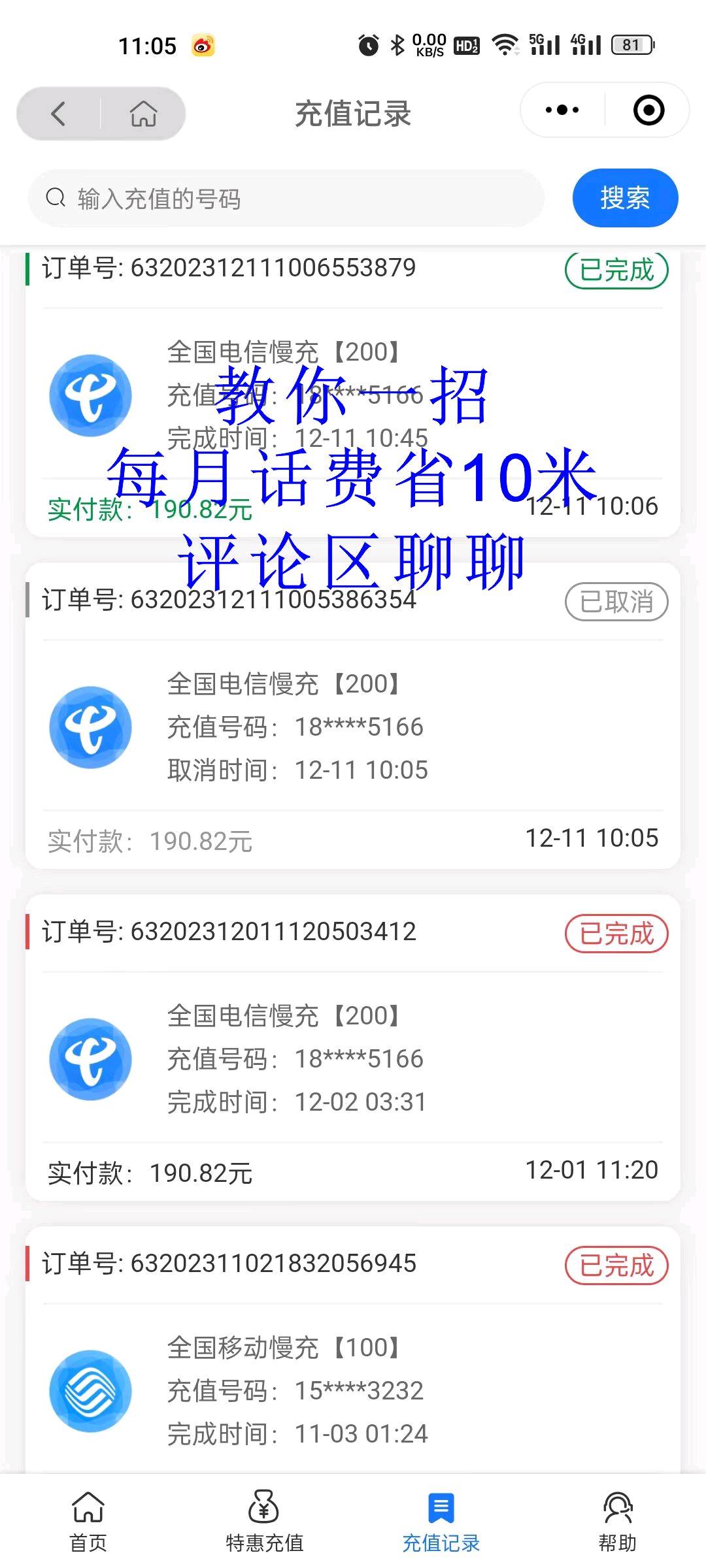Tap the phone number search field
This screenshot has height=1568, width=706.
point(286,198)
